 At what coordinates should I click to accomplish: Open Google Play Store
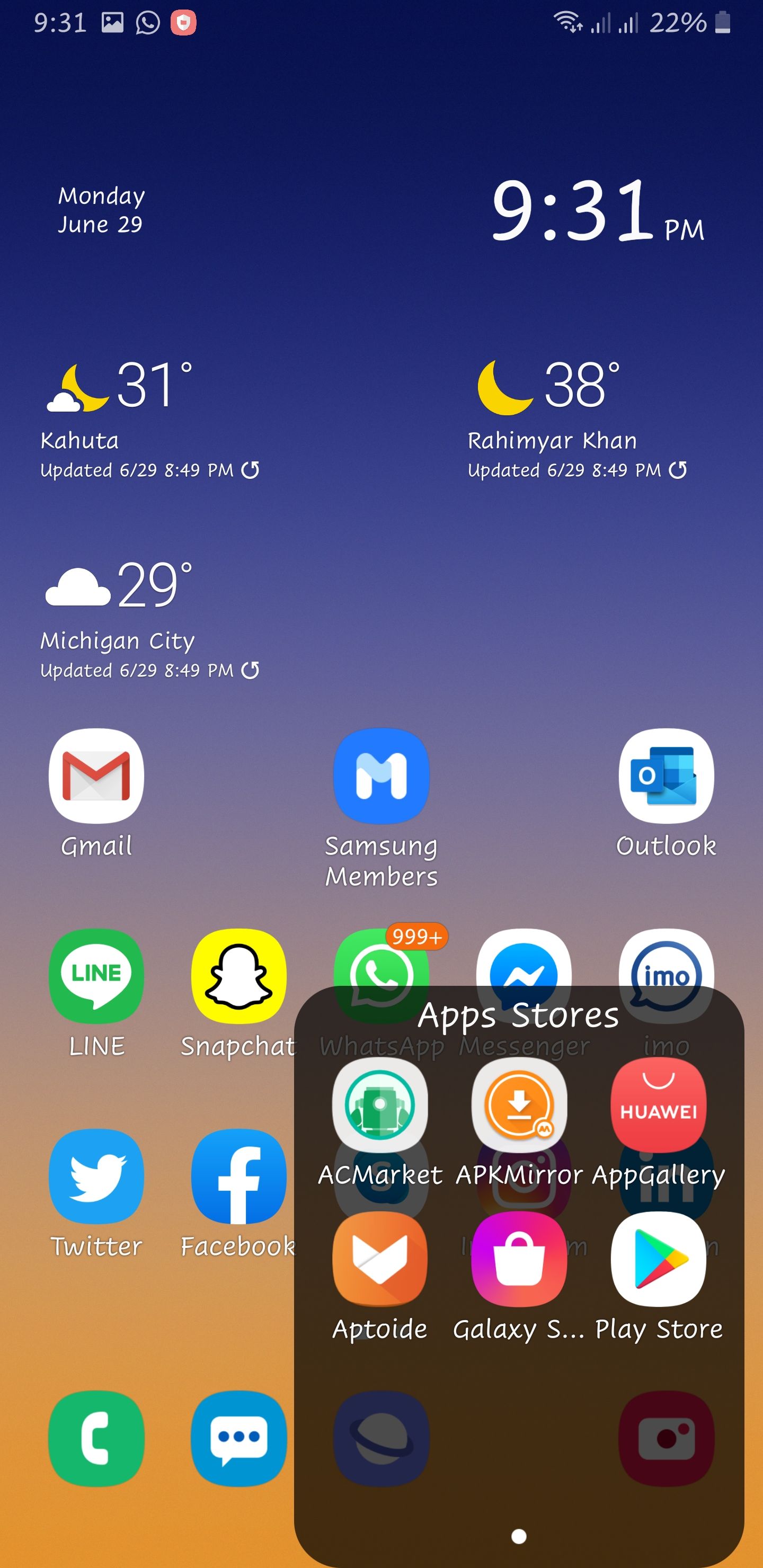[x=658, y=1259]
